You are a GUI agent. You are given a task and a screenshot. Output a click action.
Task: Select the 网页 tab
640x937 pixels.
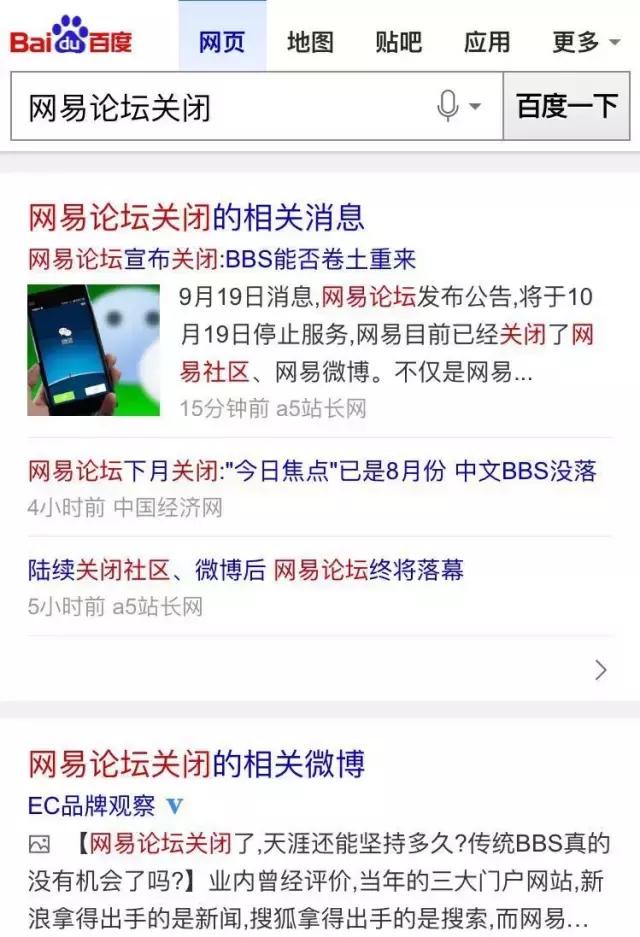[x=222, y=42]
